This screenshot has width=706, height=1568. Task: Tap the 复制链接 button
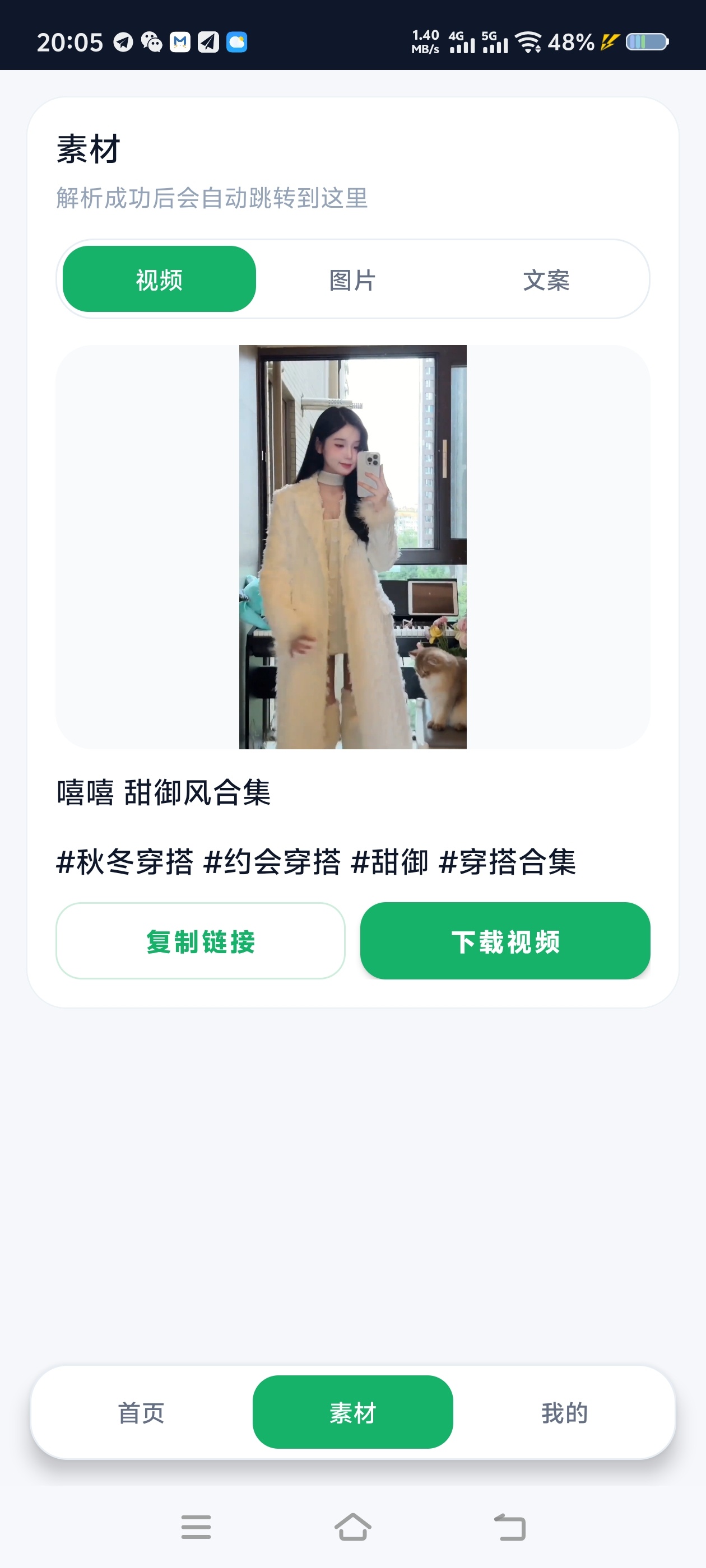pos(201,940)
